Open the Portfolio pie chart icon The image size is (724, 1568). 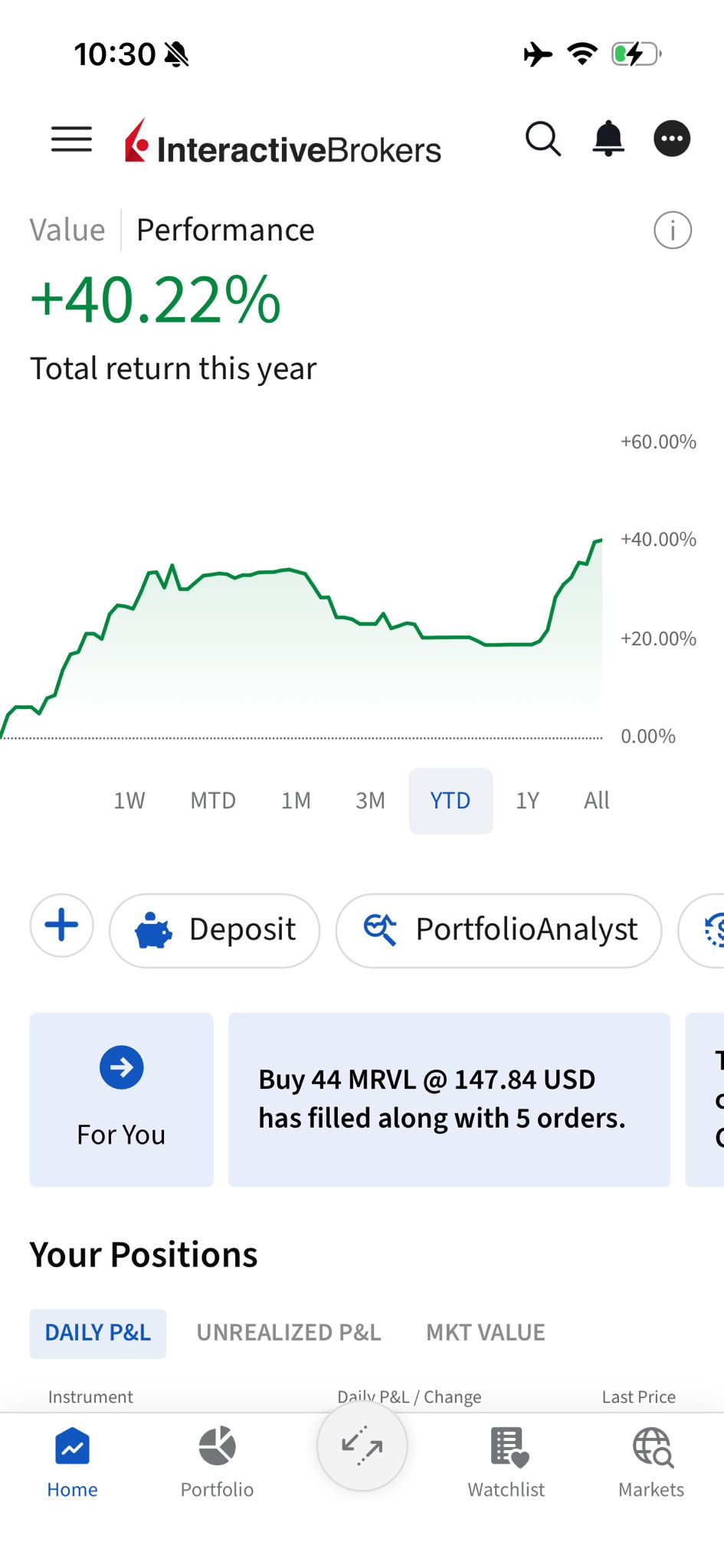(217, 1460)
